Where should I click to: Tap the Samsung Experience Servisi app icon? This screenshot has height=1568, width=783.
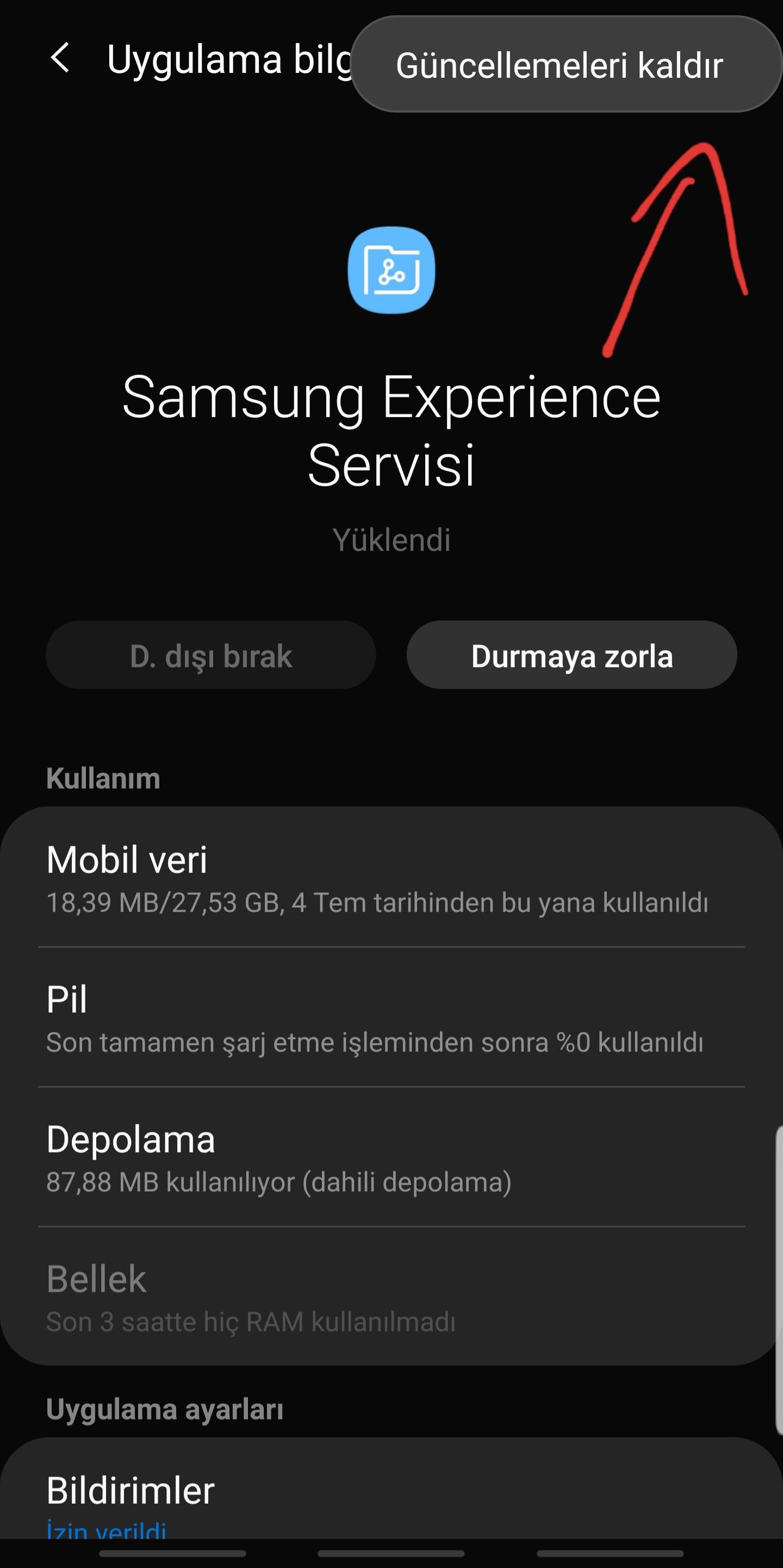[392, 272]
